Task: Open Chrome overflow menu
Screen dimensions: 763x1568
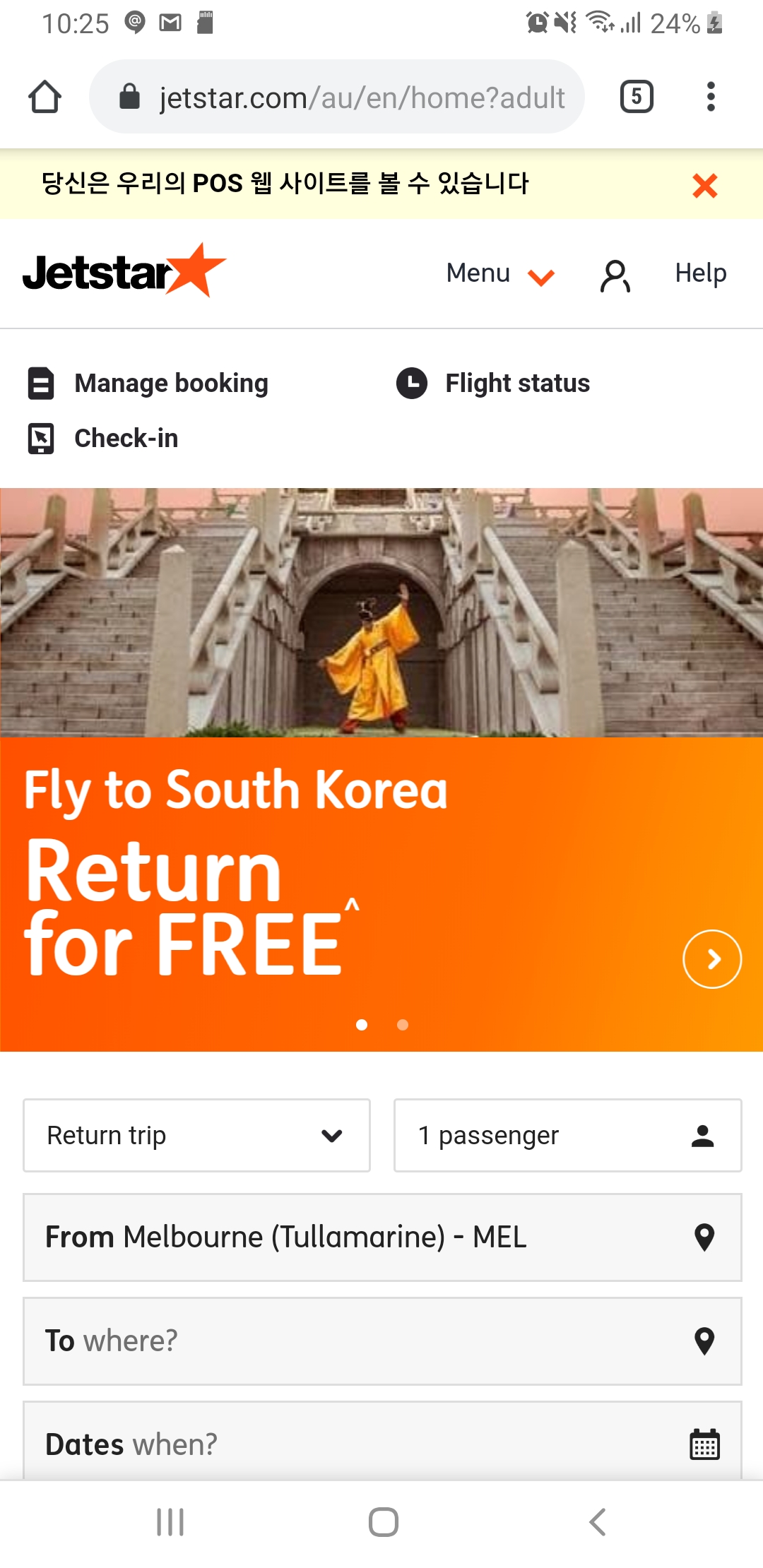Action: click(x=711, y=97)
